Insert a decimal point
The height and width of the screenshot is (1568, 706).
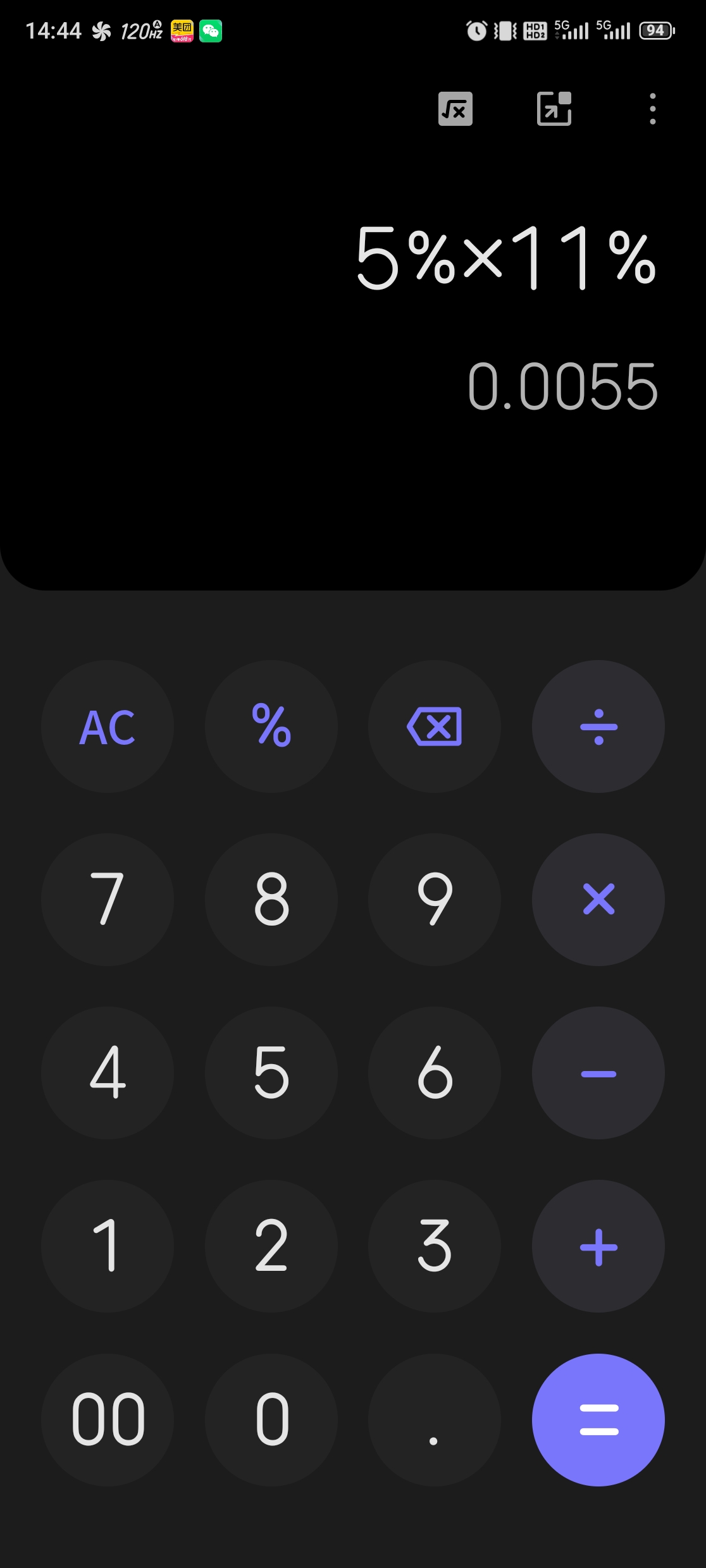point(435,1419)
